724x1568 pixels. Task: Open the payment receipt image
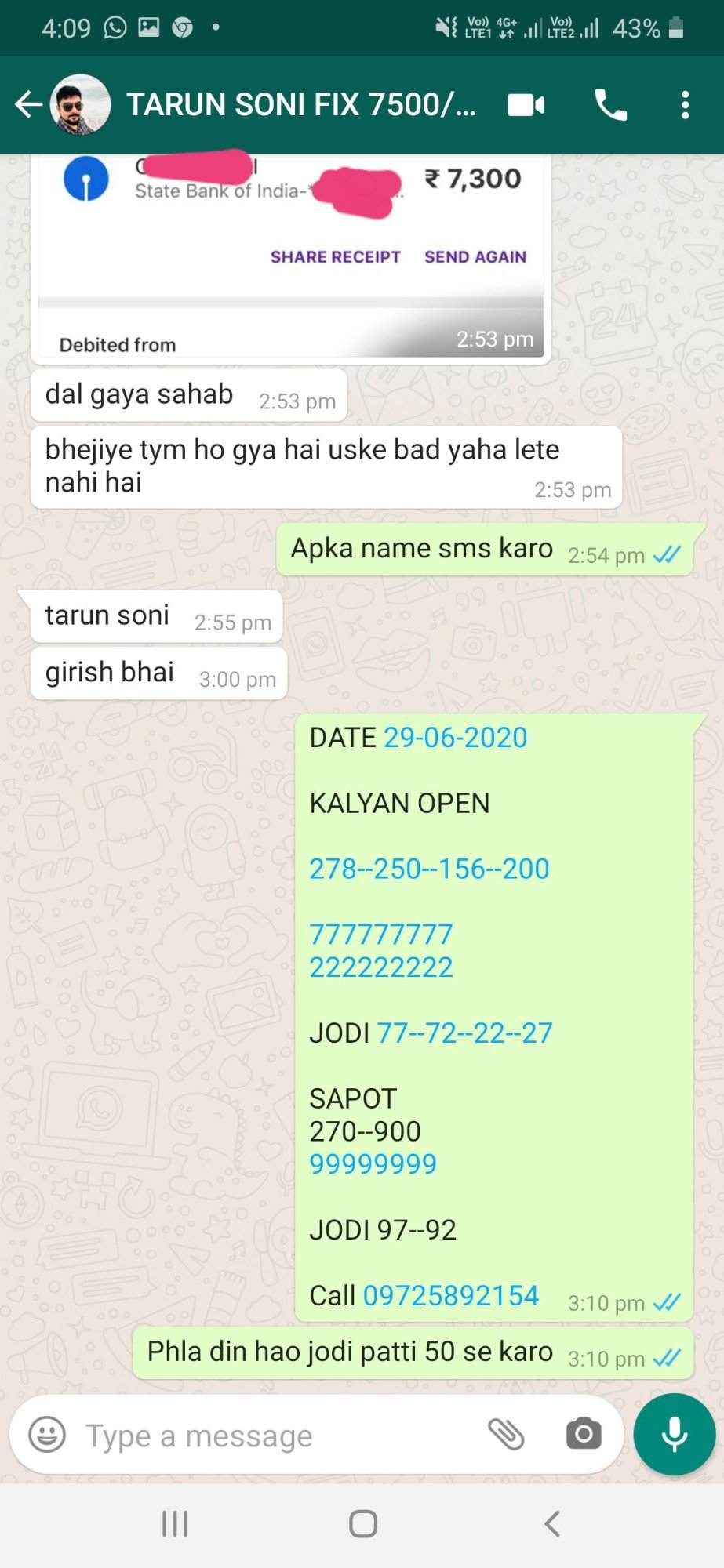pos(290,256)
